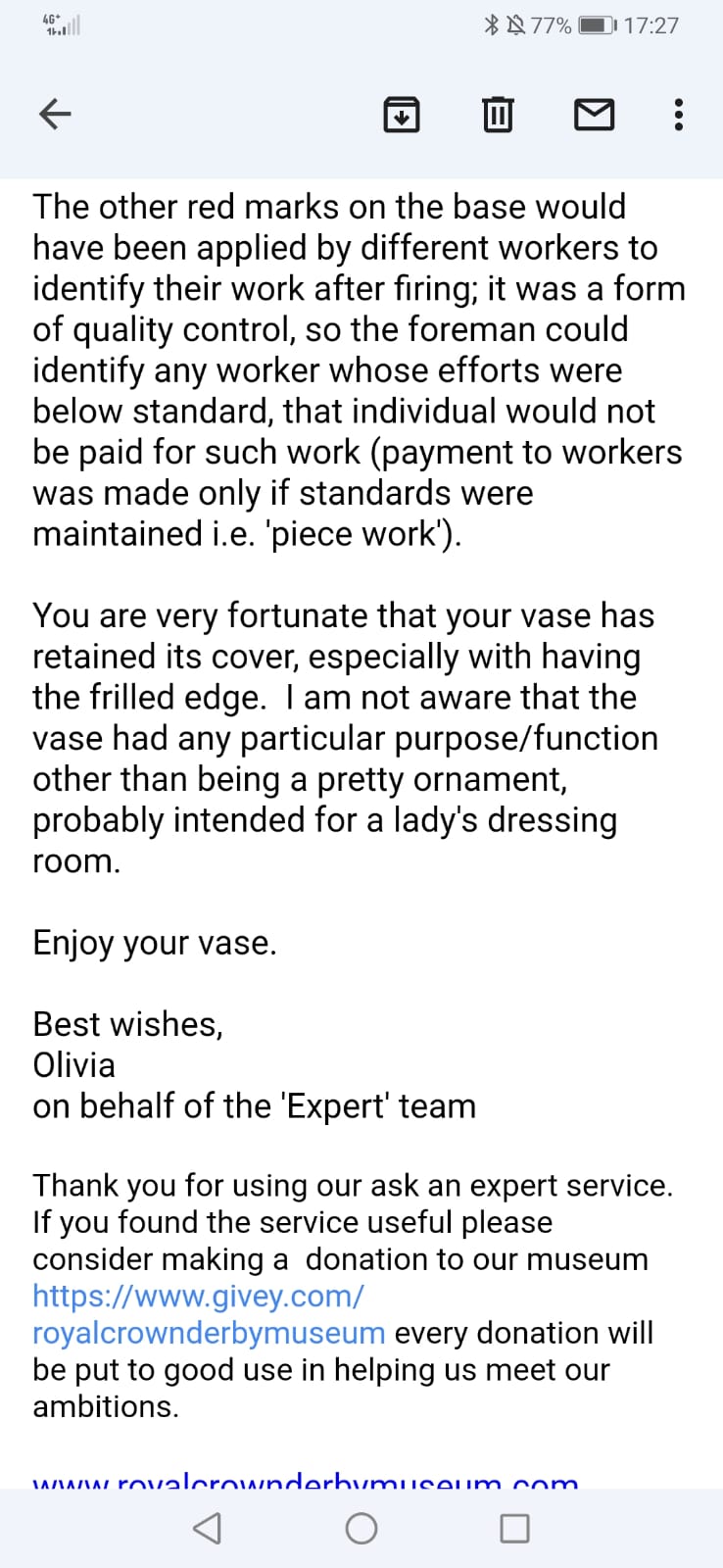This screenshot has height=1568, width=723.
Task: Tap the system home button
Action: pyautogui.click(x=361, y=1528)
